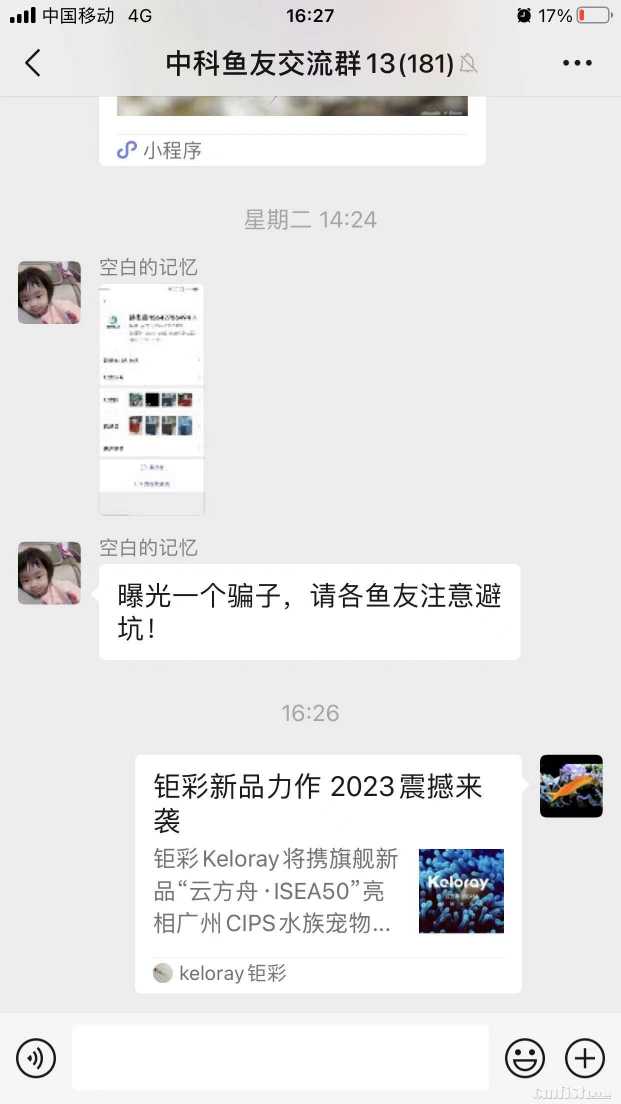
Task: Go back from the group chat
Action: (33, 63)
